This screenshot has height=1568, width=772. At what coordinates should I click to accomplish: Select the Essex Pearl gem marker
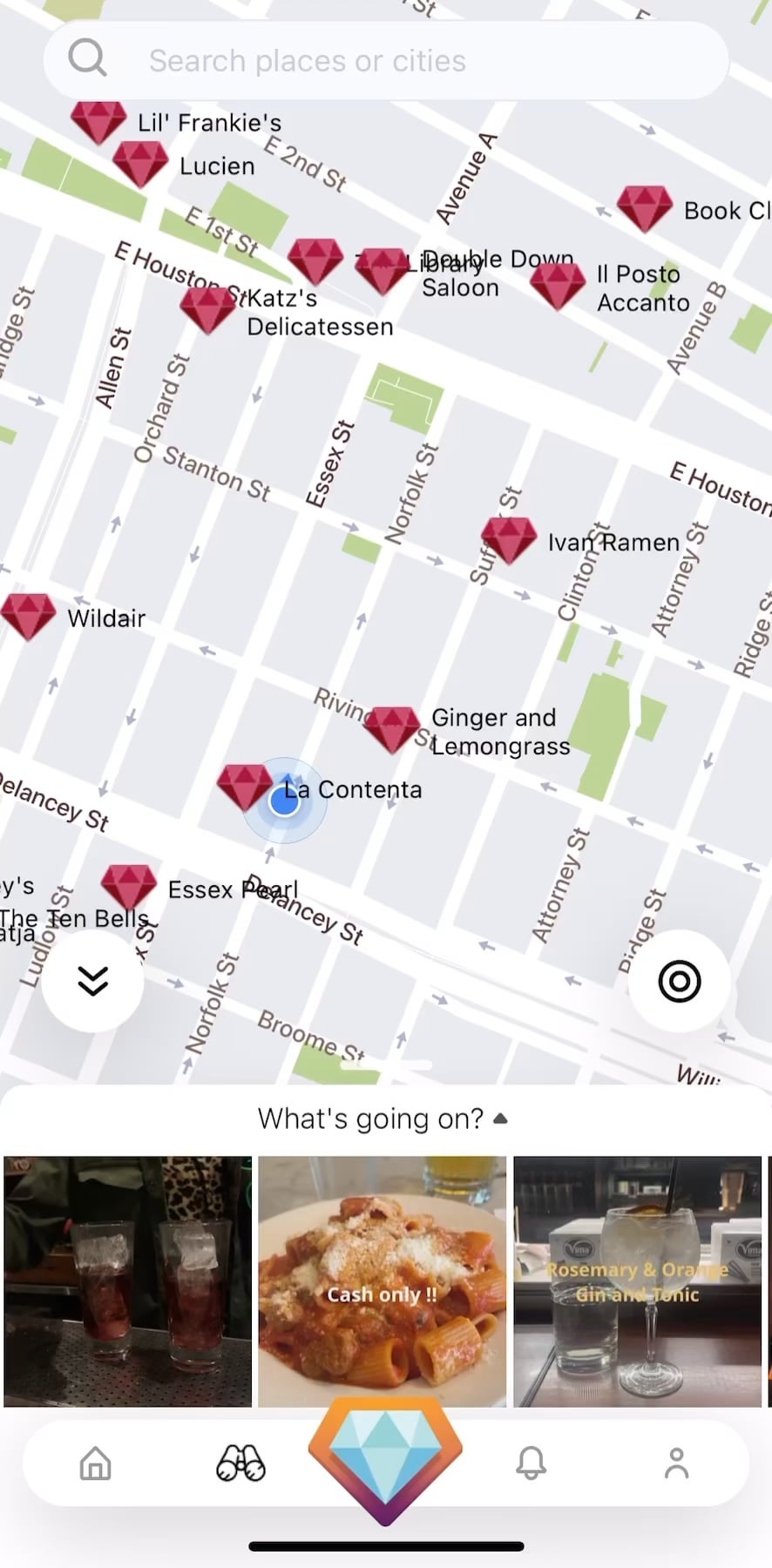point(129,888)
